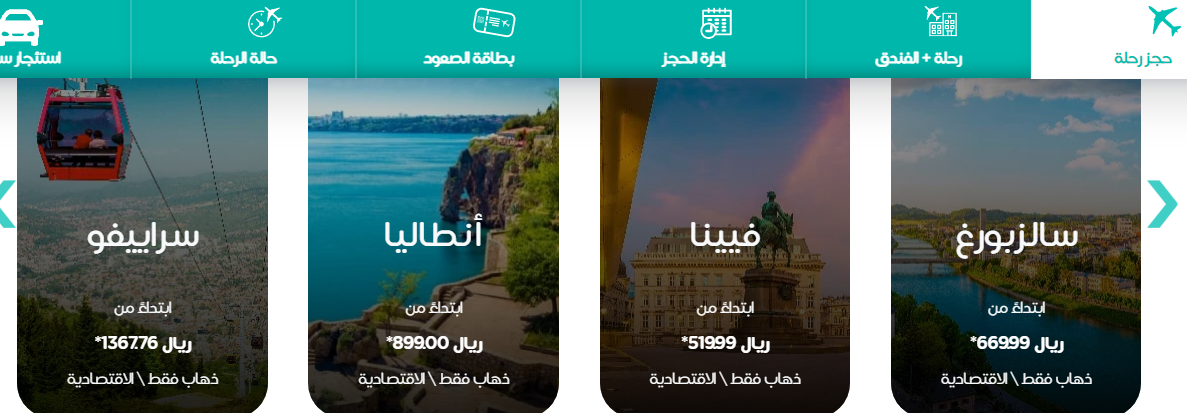Tap the right carousel arrow
1187x413 pixels.
tap(1161, 204)
